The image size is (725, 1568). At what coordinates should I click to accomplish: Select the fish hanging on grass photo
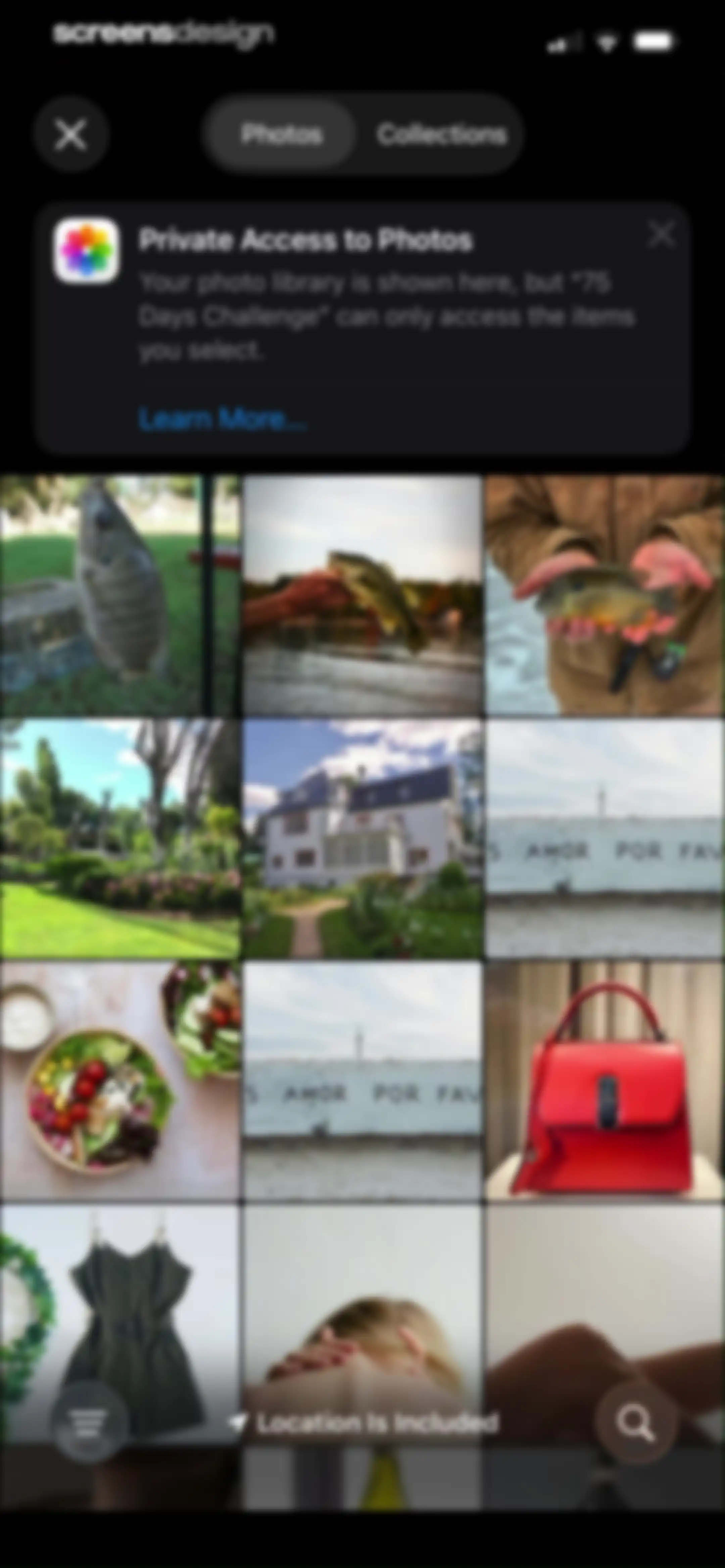click(x=120, y=595)
